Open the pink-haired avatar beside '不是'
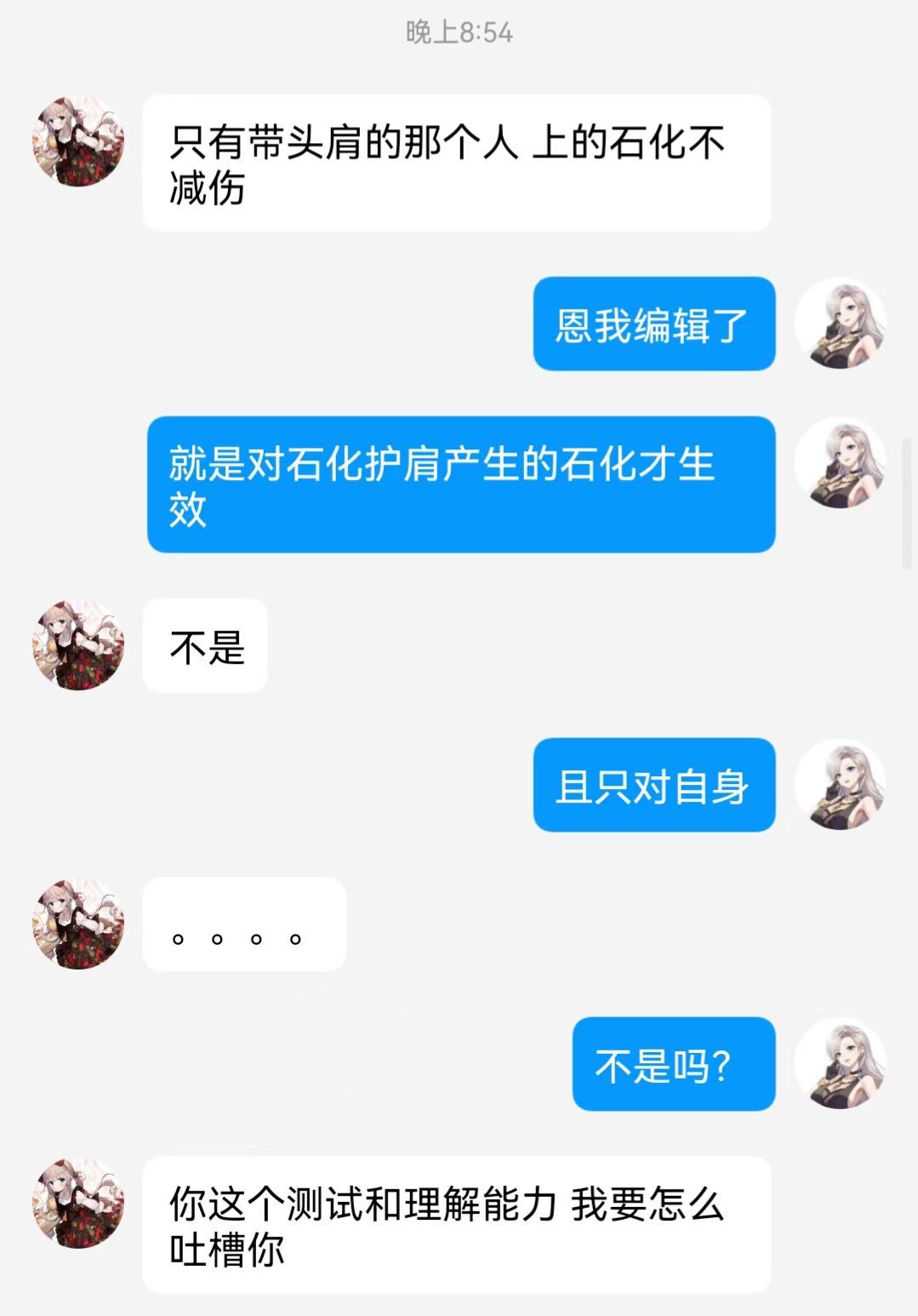This screenshot has height=1316, width=918. click(x=76, y=645)
